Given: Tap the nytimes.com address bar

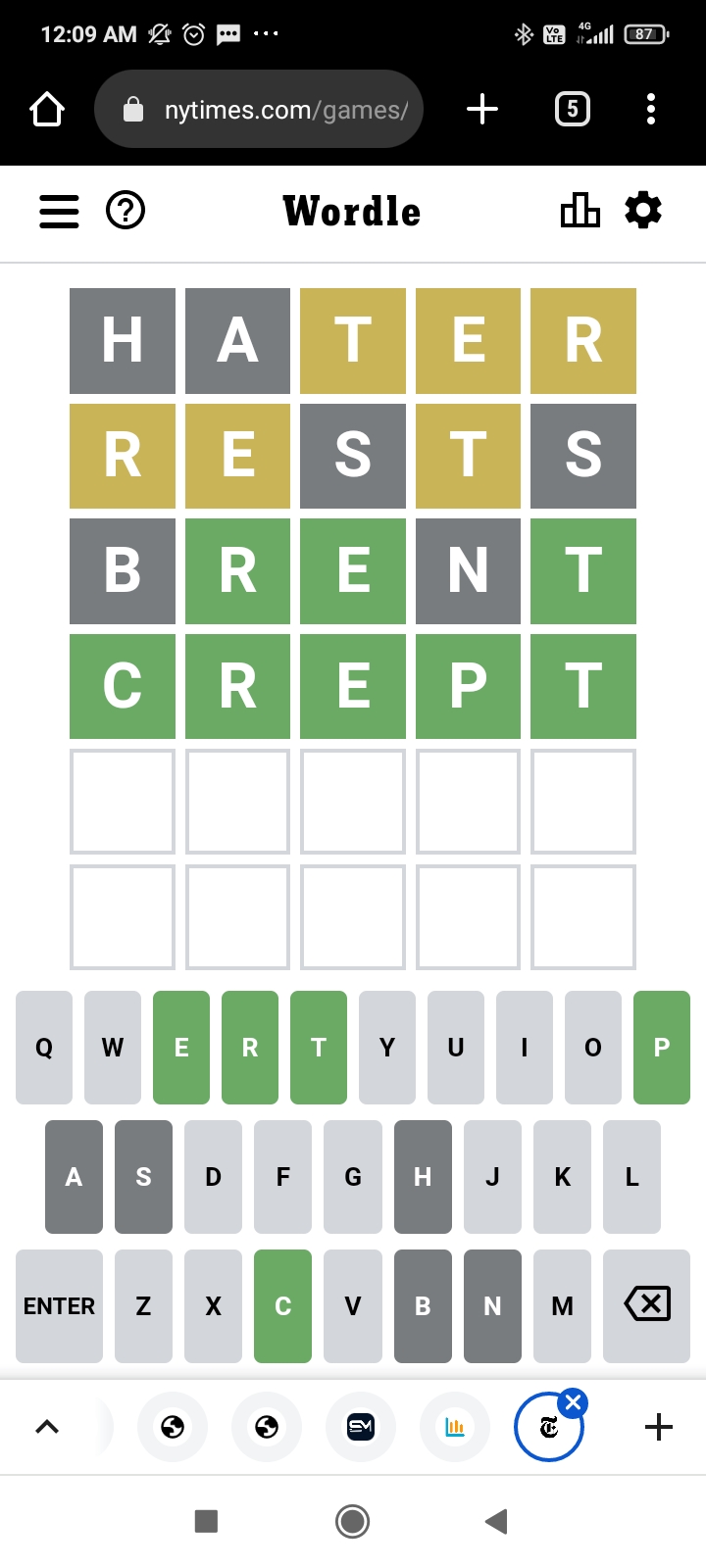Looking at the screenshot, I should point(259,109).
